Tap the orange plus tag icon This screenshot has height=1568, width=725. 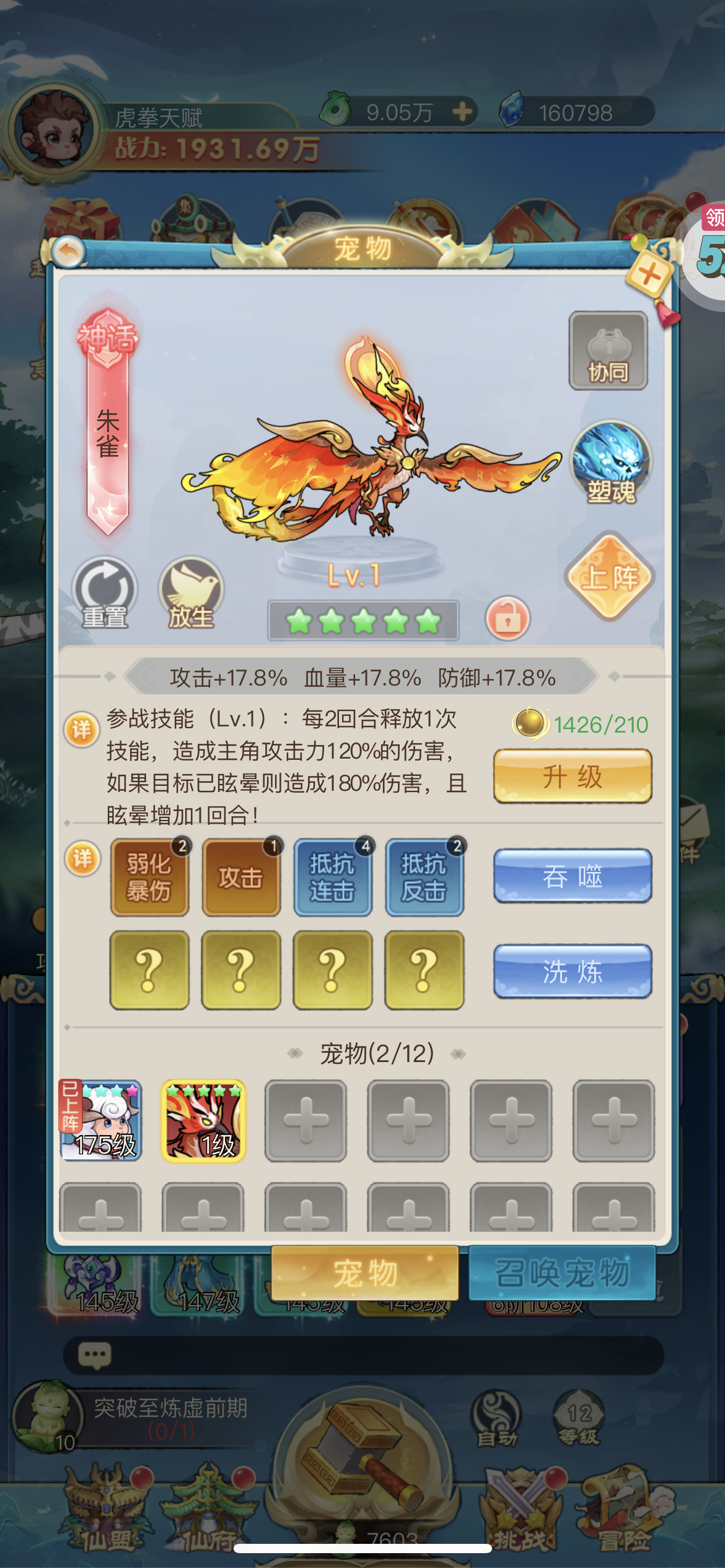[649, 273]
